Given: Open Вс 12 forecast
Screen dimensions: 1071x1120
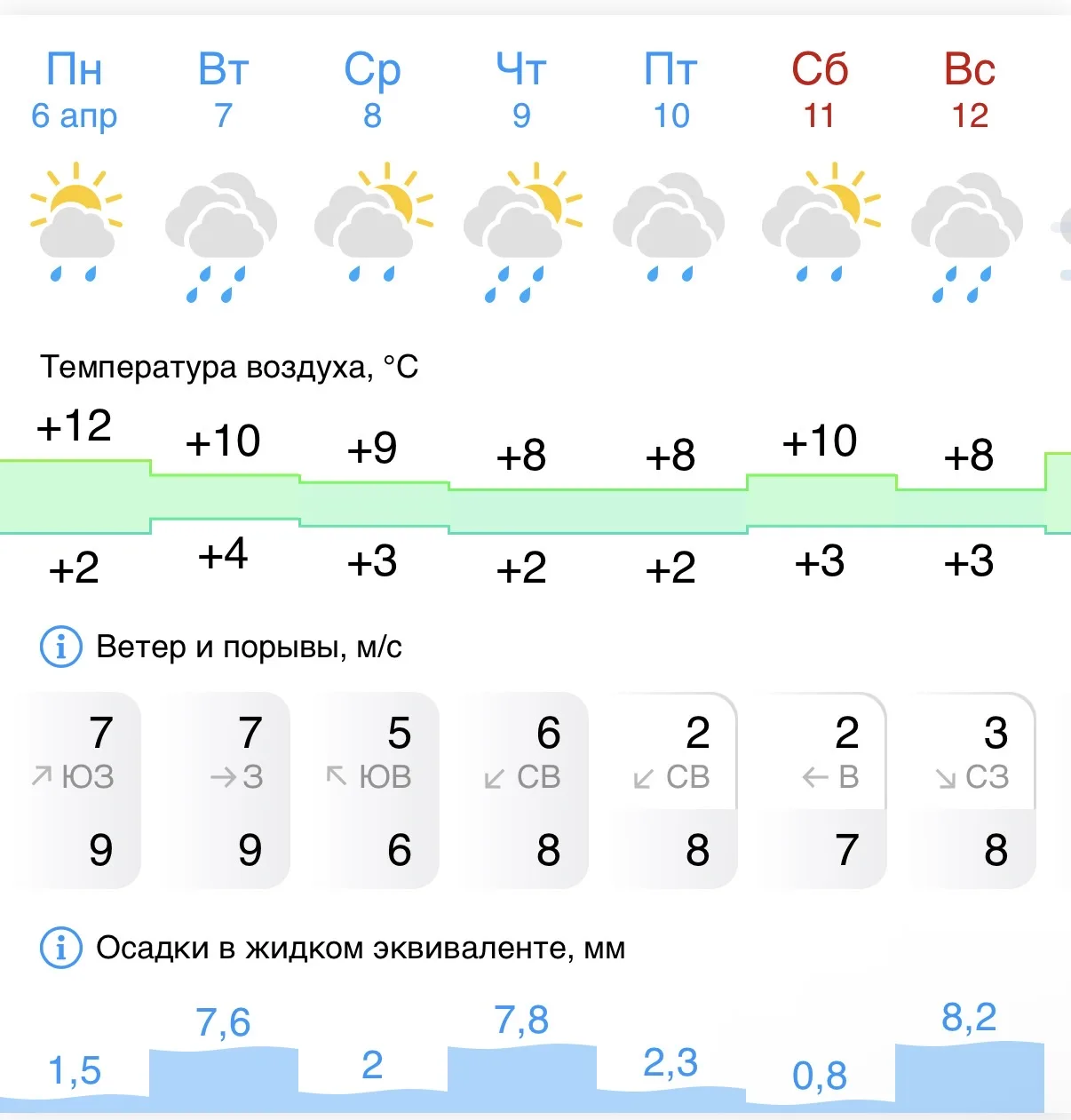Looking at the screenshot, I should [x=969, y=92].
